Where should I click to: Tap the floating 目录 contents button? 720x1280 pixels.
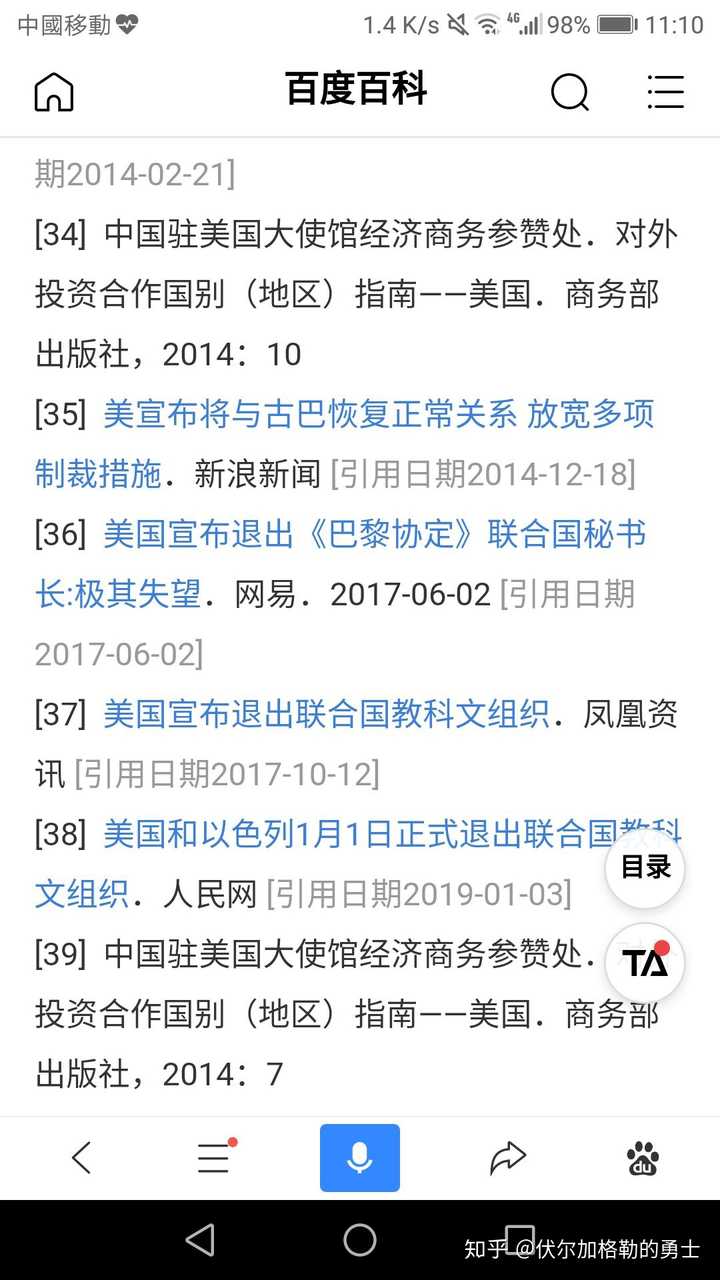645,867
